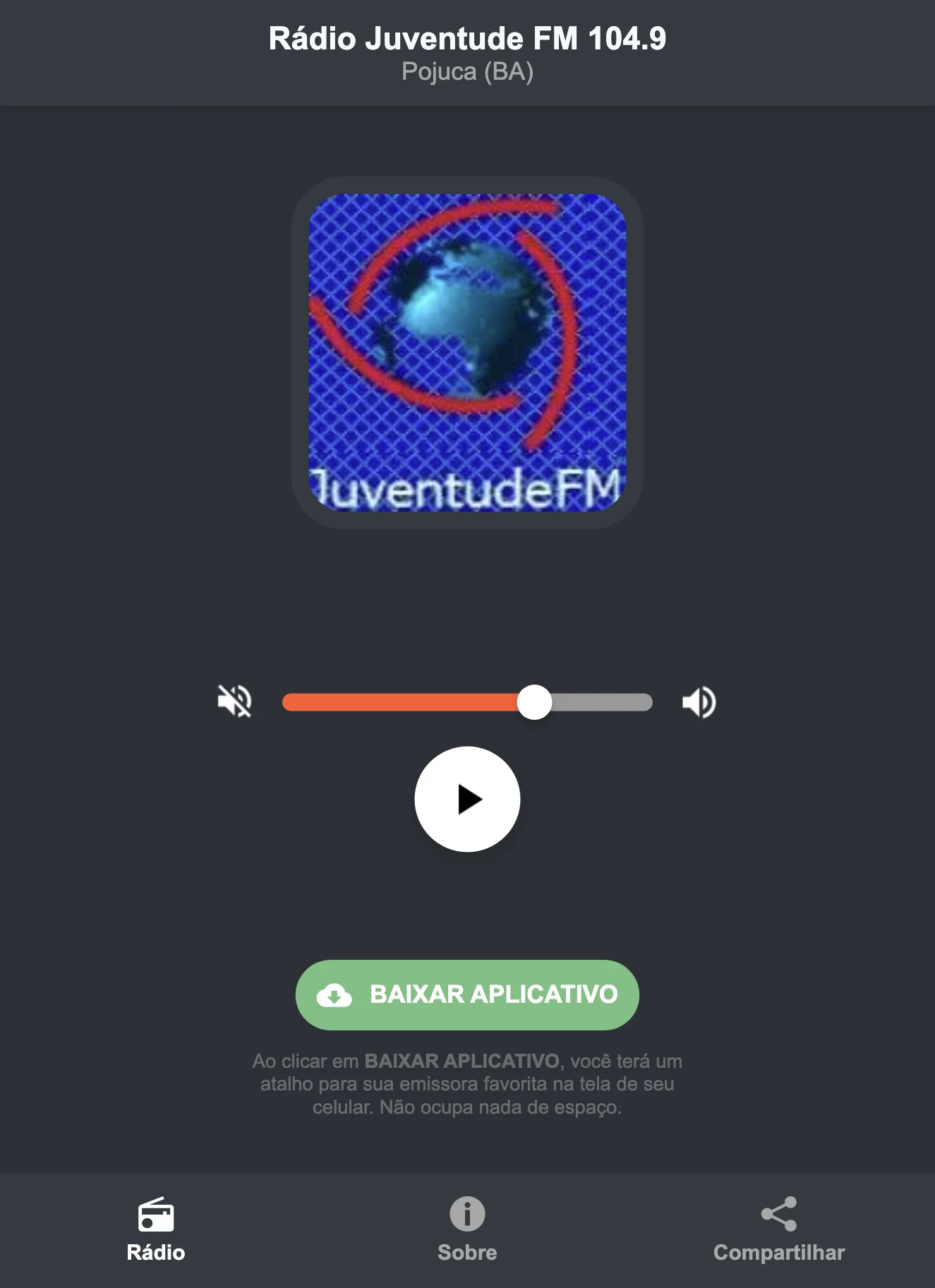Click the station title Rádio Juventude FM 104.9
Screen dimensions: 935x1288
pyautogui.click(x=467, y=39)
